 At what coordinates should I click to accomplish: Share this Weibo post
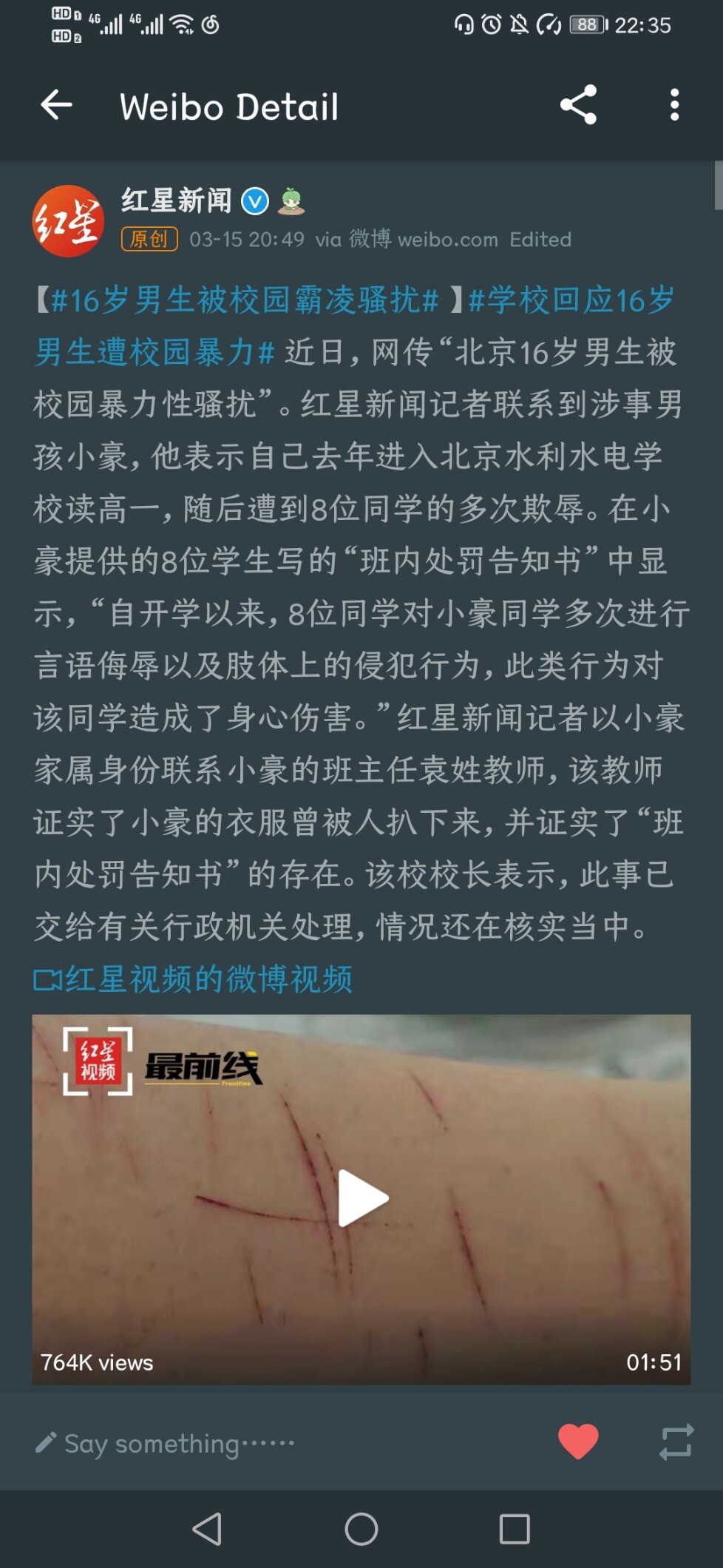578,105
